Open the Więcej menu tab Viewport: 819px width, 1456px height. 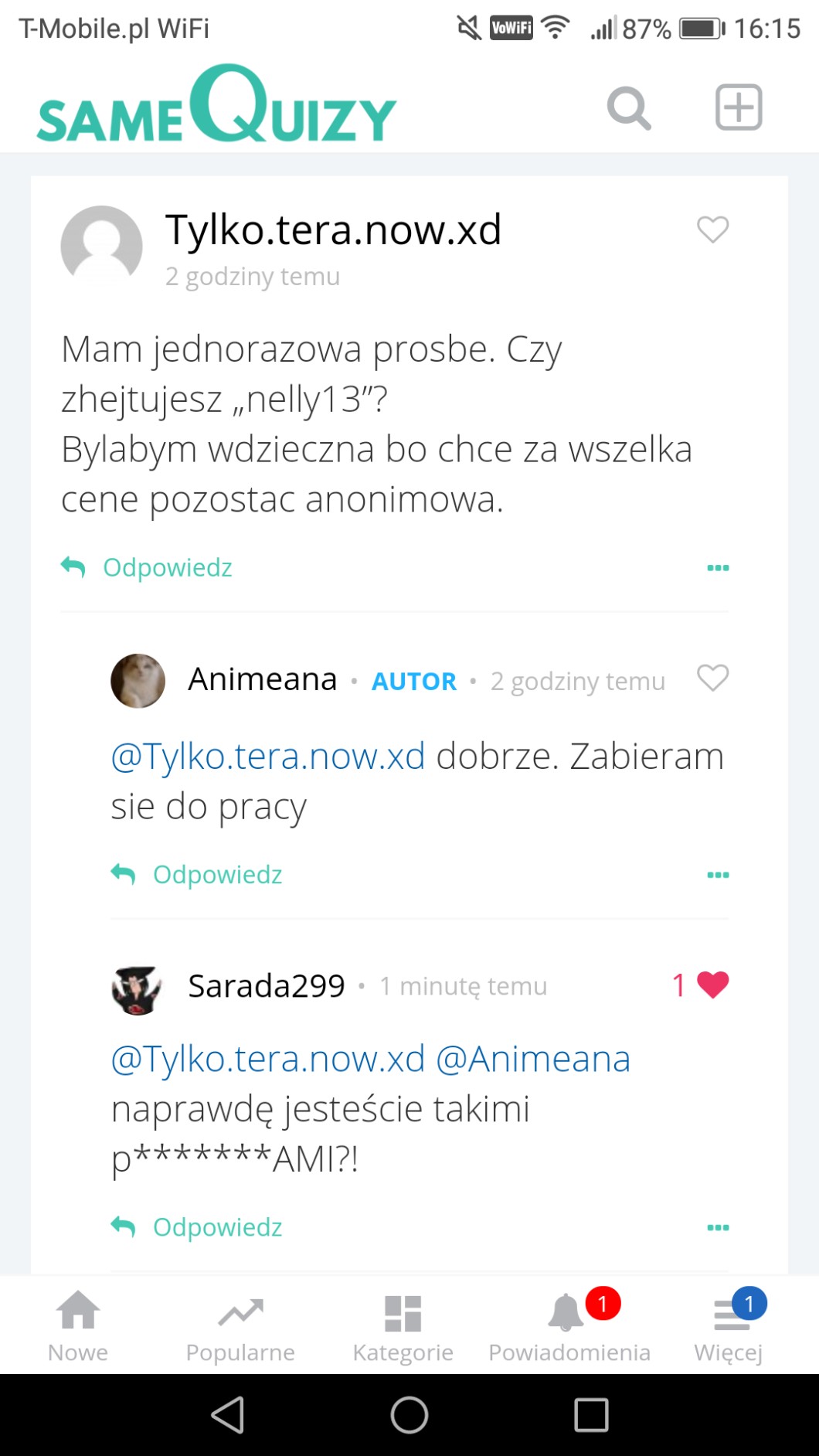[729, 1326]
